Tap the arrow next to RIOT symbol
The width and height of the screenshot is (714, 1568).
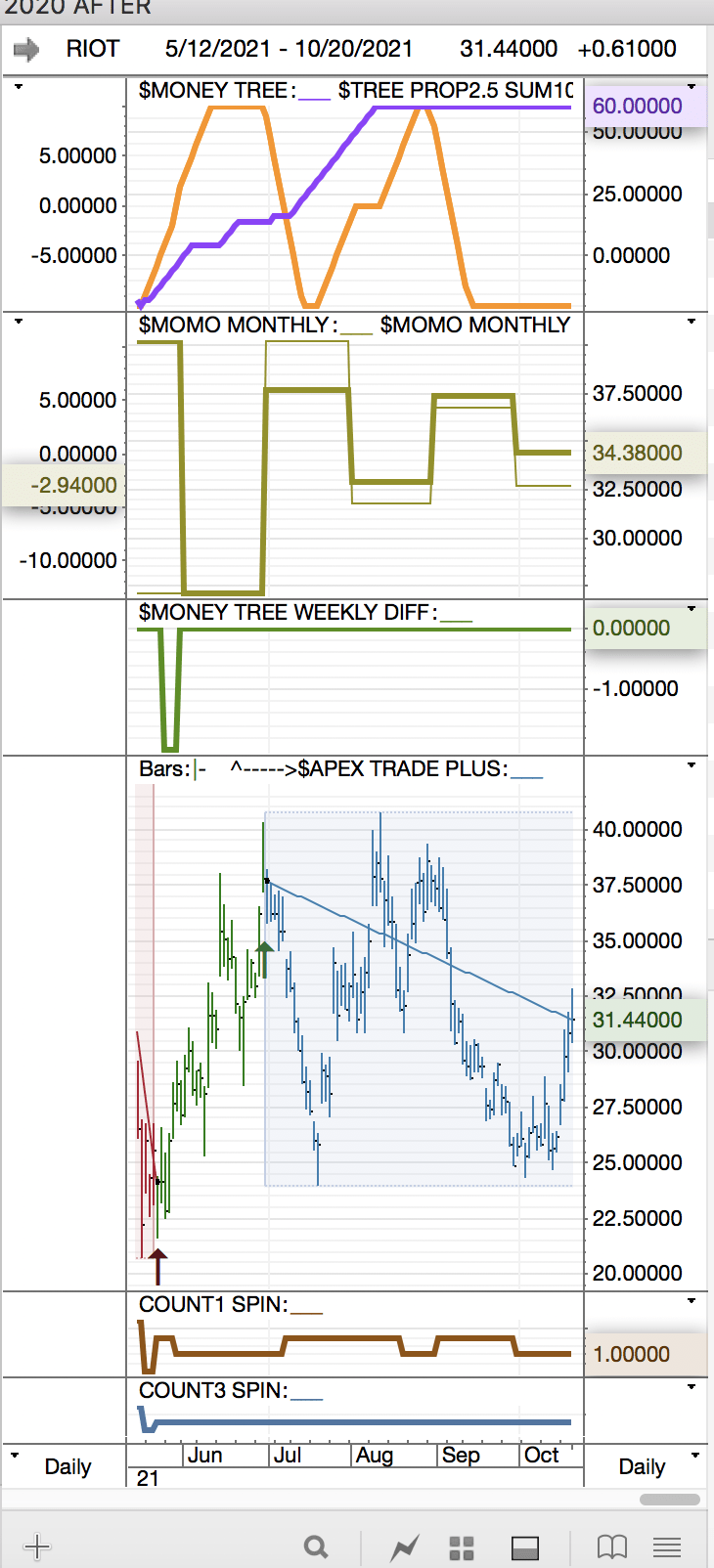[26, 49]
